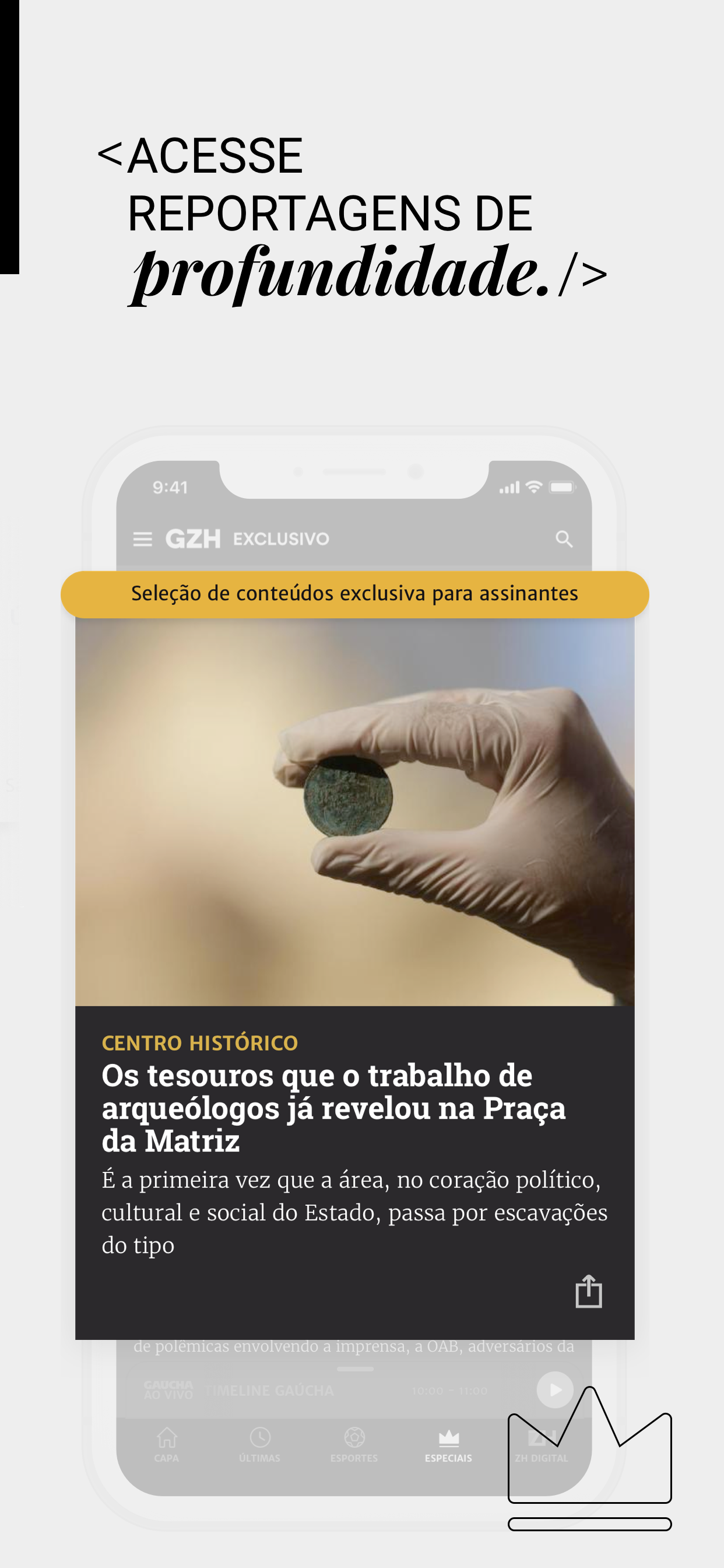Tap the Wi-Fi indicator in status bar
724x1568 pixels.
click(x=535, y=486)
